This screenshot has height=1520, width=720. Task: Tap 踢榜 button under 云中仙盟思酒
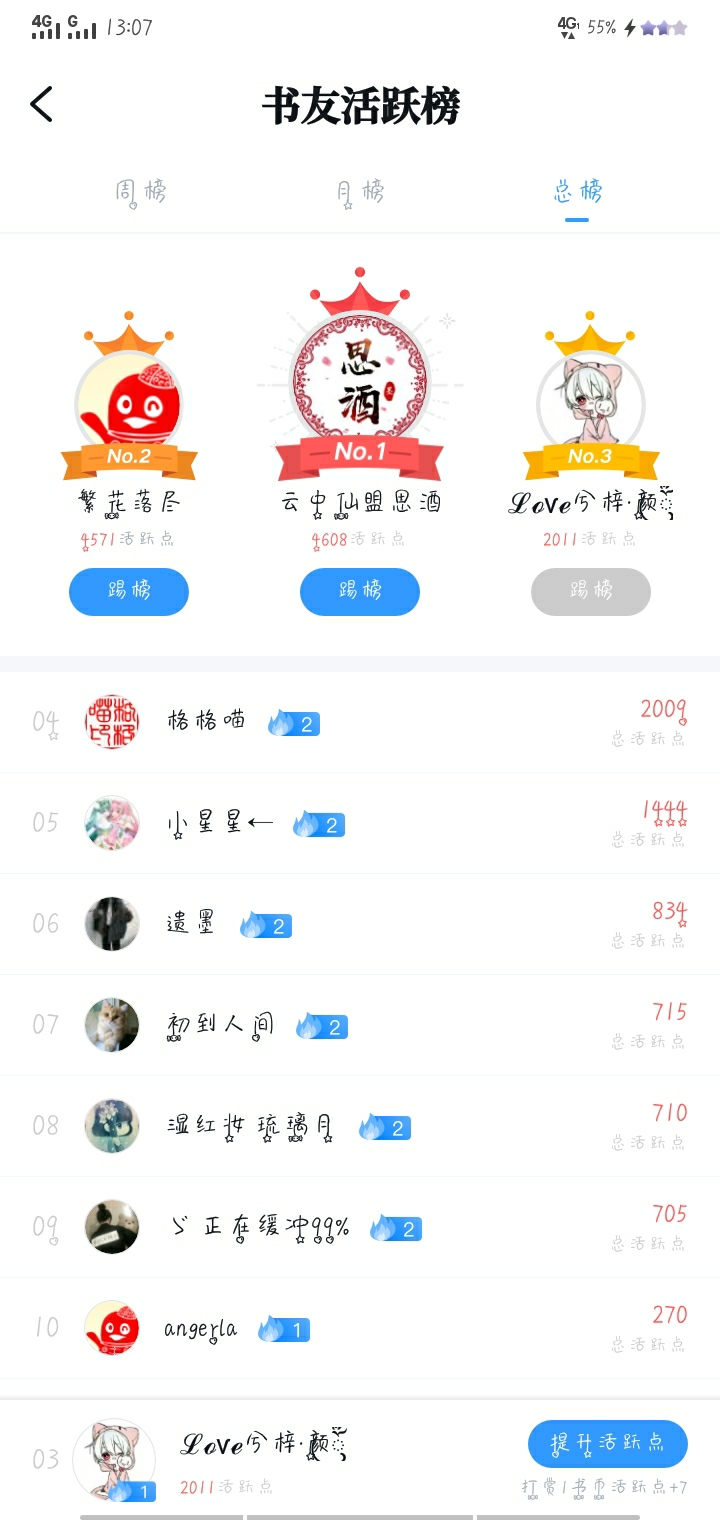pos(360,591)
